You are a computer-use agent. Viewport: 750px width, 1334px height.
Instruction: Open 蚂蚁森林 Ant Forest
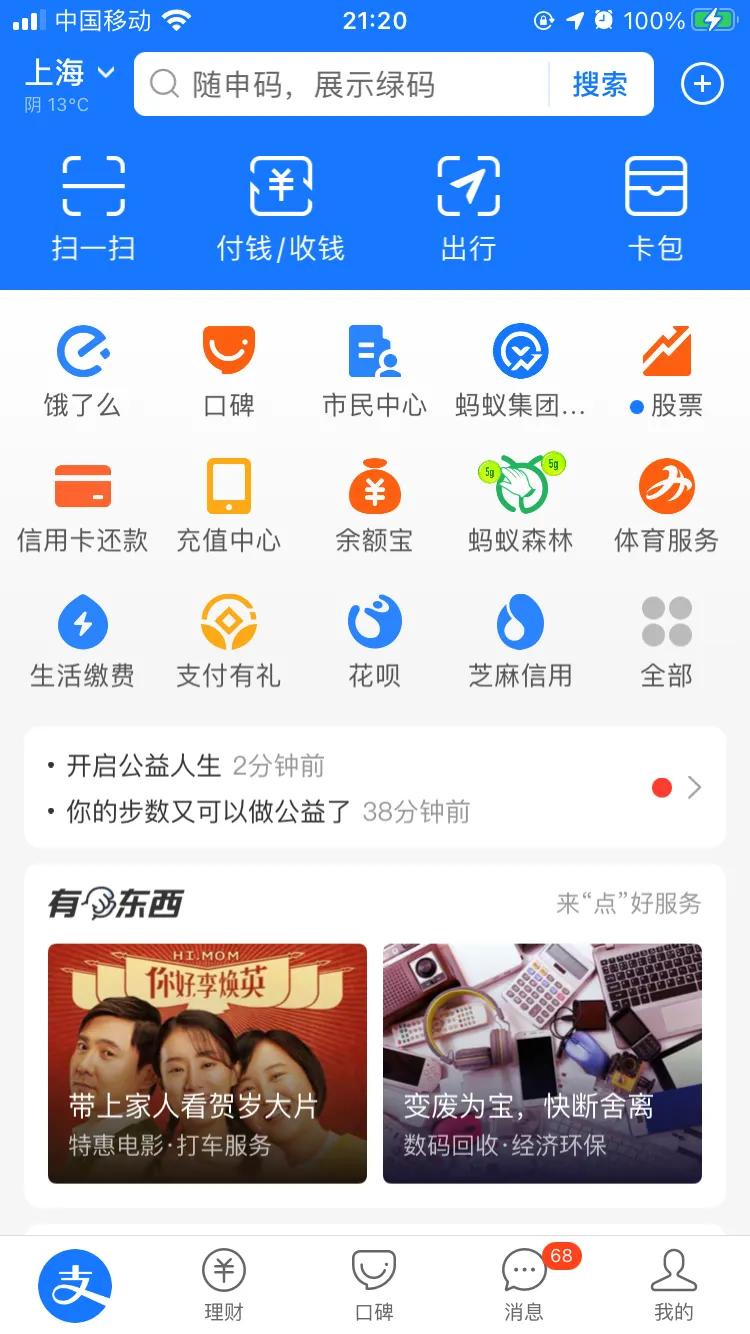pyautogui.click(x=520, y=500)
